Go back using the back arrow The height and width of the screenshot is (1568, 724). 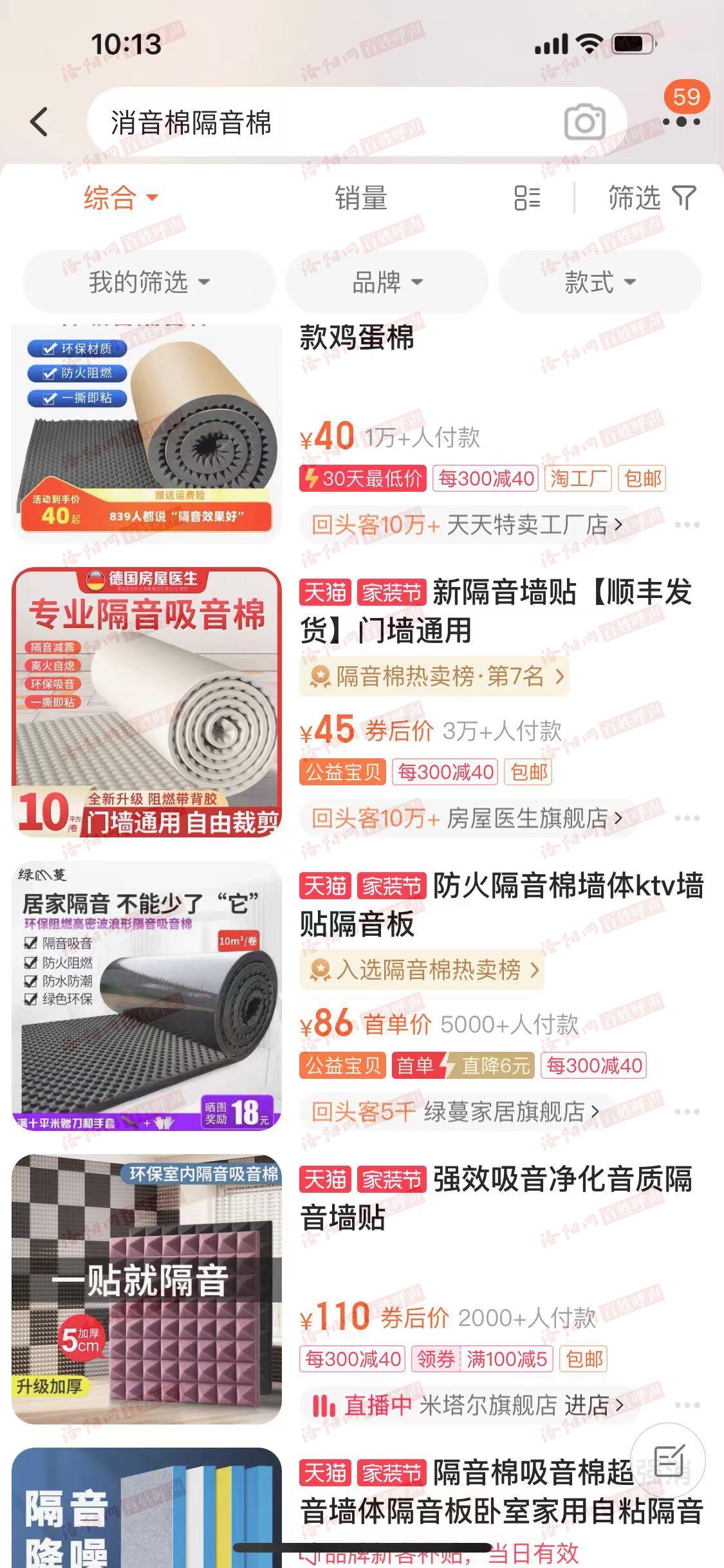pos(40,122)
